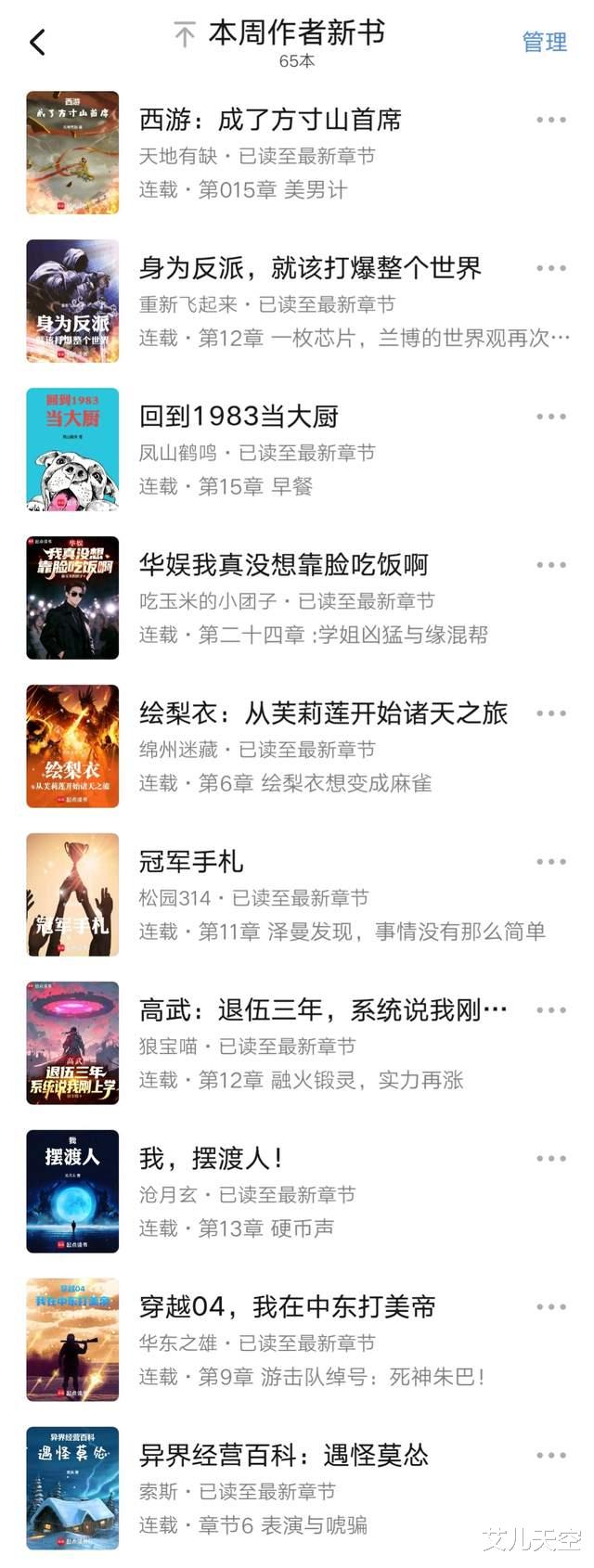This screenshot has height=1568, width=594.
Task: Go back using the top-left arrow
Action: [x=37, y=42]
